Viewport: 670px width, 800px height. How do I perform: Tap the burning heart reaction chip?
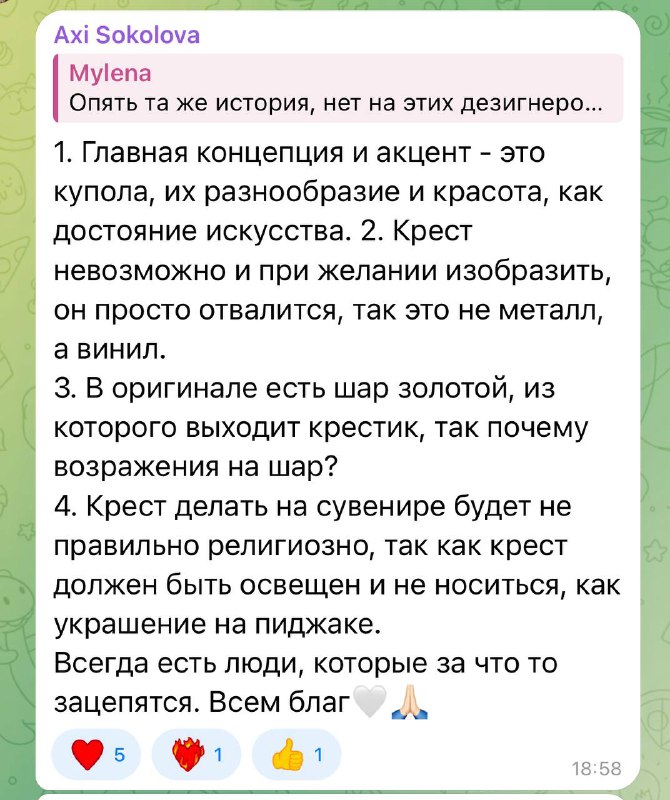pyautogui.click(x=197, y=756)
